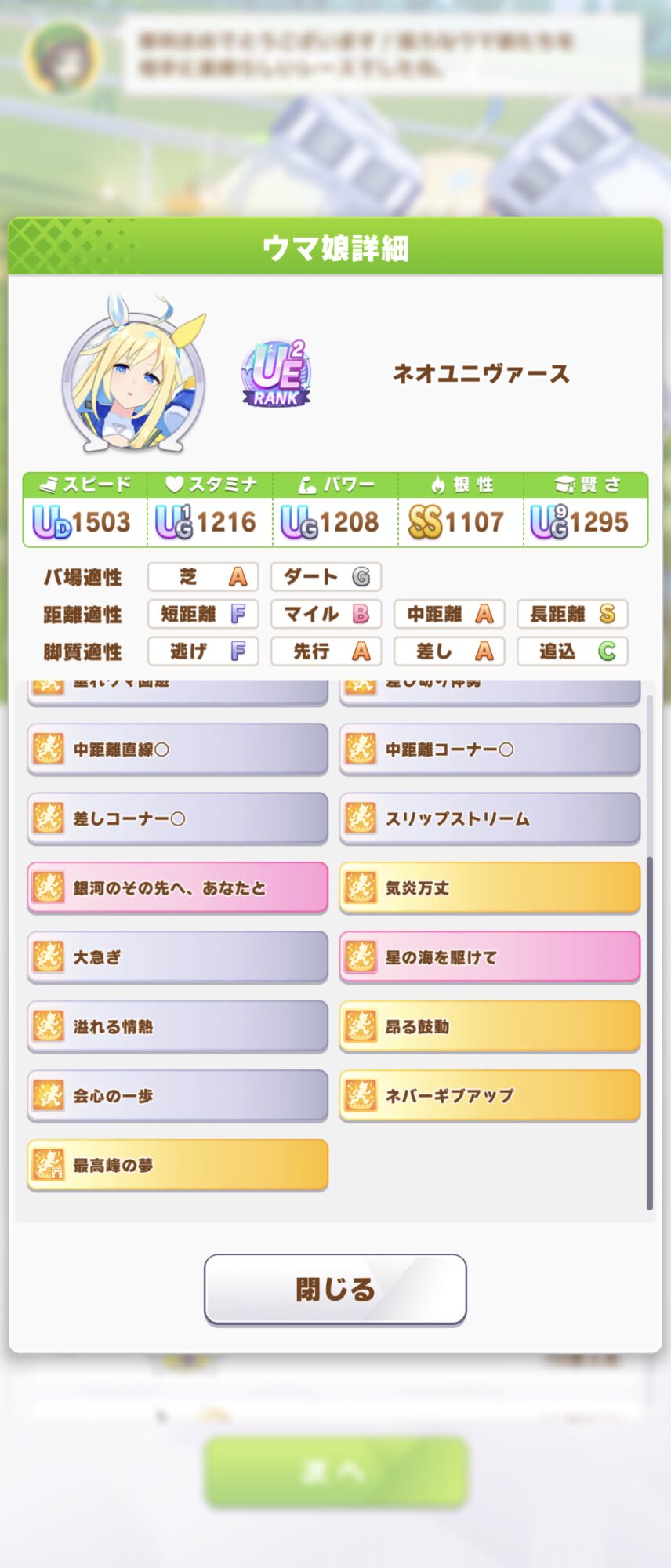Open the 大急ぎ skill

coord(177,957)
